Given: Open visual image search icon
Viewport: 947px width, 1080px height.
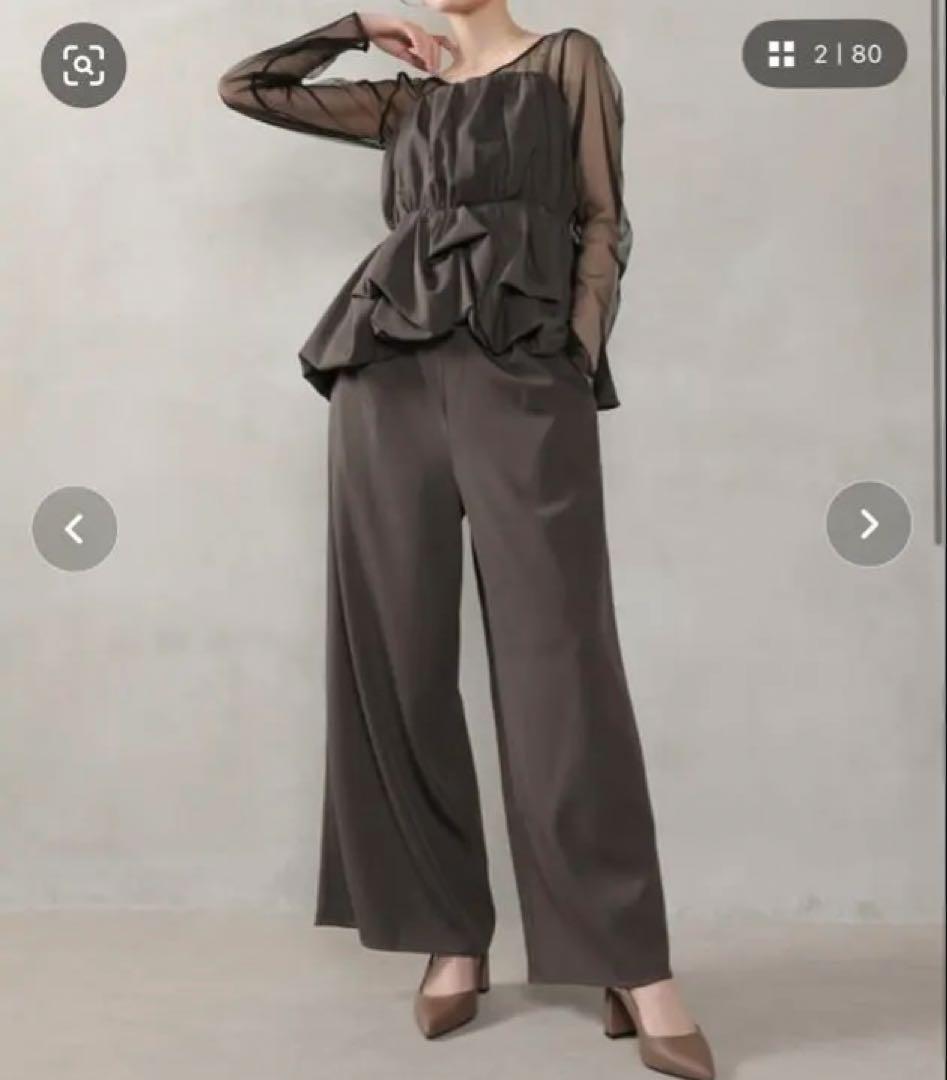Looking at the screenshot, I should click(x=83, y=66).
